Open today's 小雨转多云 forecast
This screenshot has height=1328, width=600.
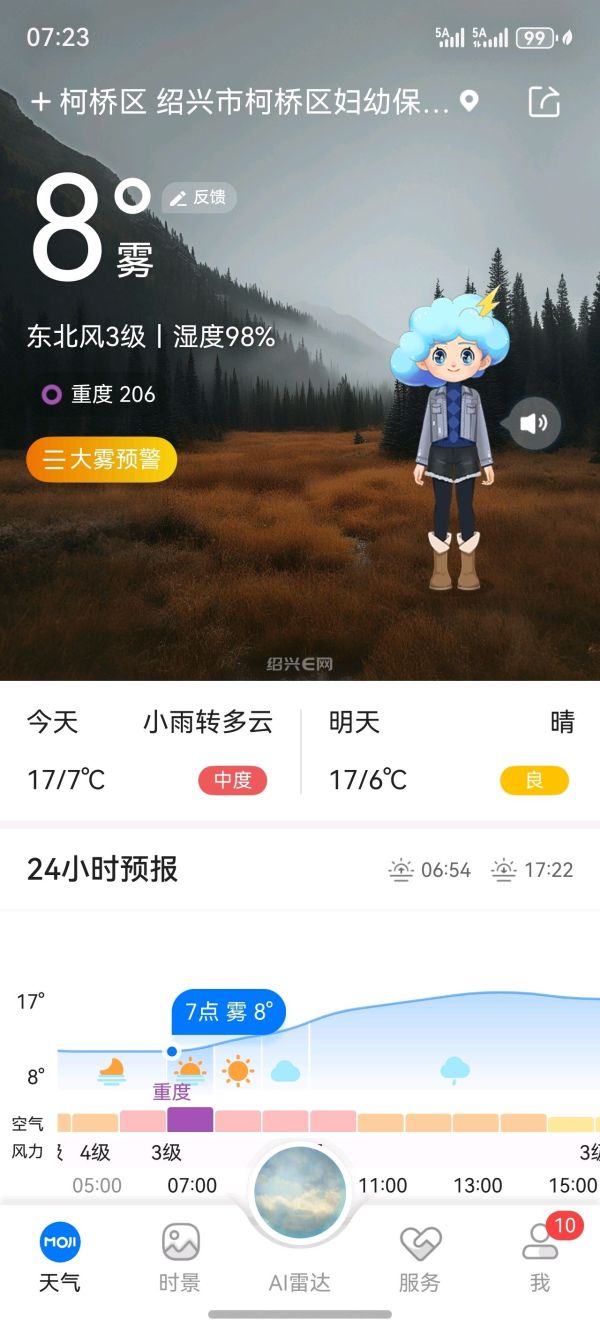[x=150, y=750]
